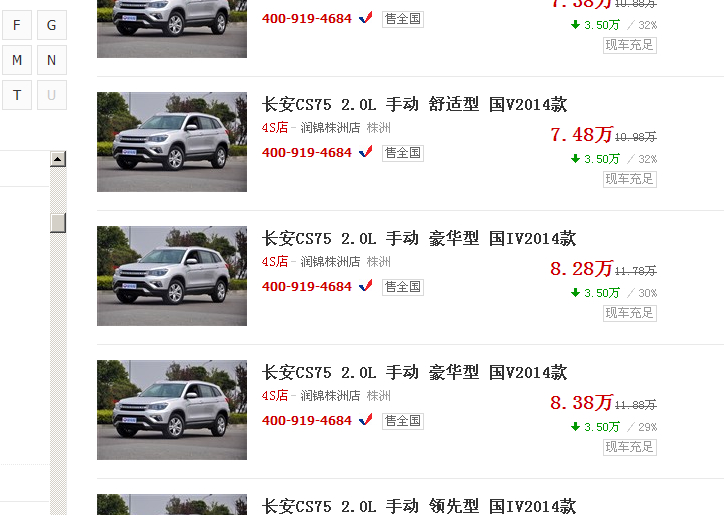Open 润锦株洲店 dealer link under 舒适型 国V

330,128
